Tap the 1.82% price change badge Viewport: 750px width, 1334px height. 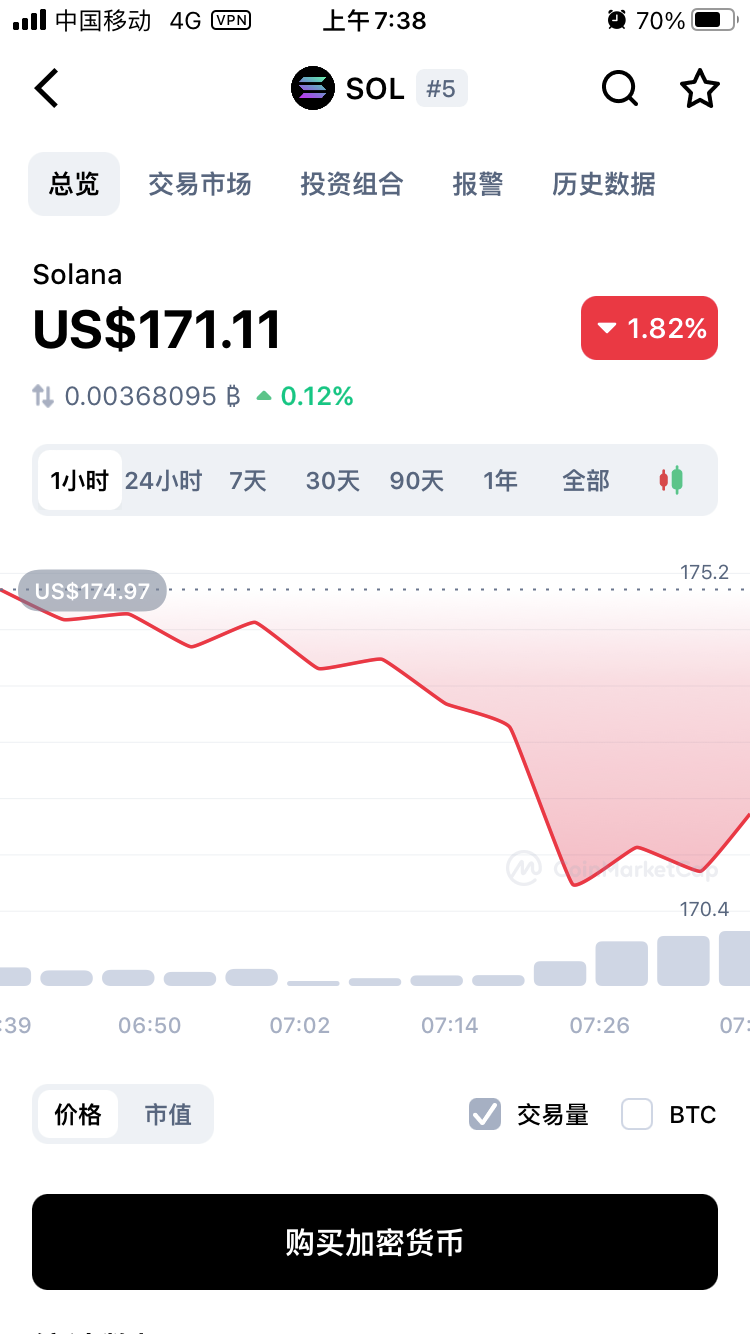tap(649, 328)
